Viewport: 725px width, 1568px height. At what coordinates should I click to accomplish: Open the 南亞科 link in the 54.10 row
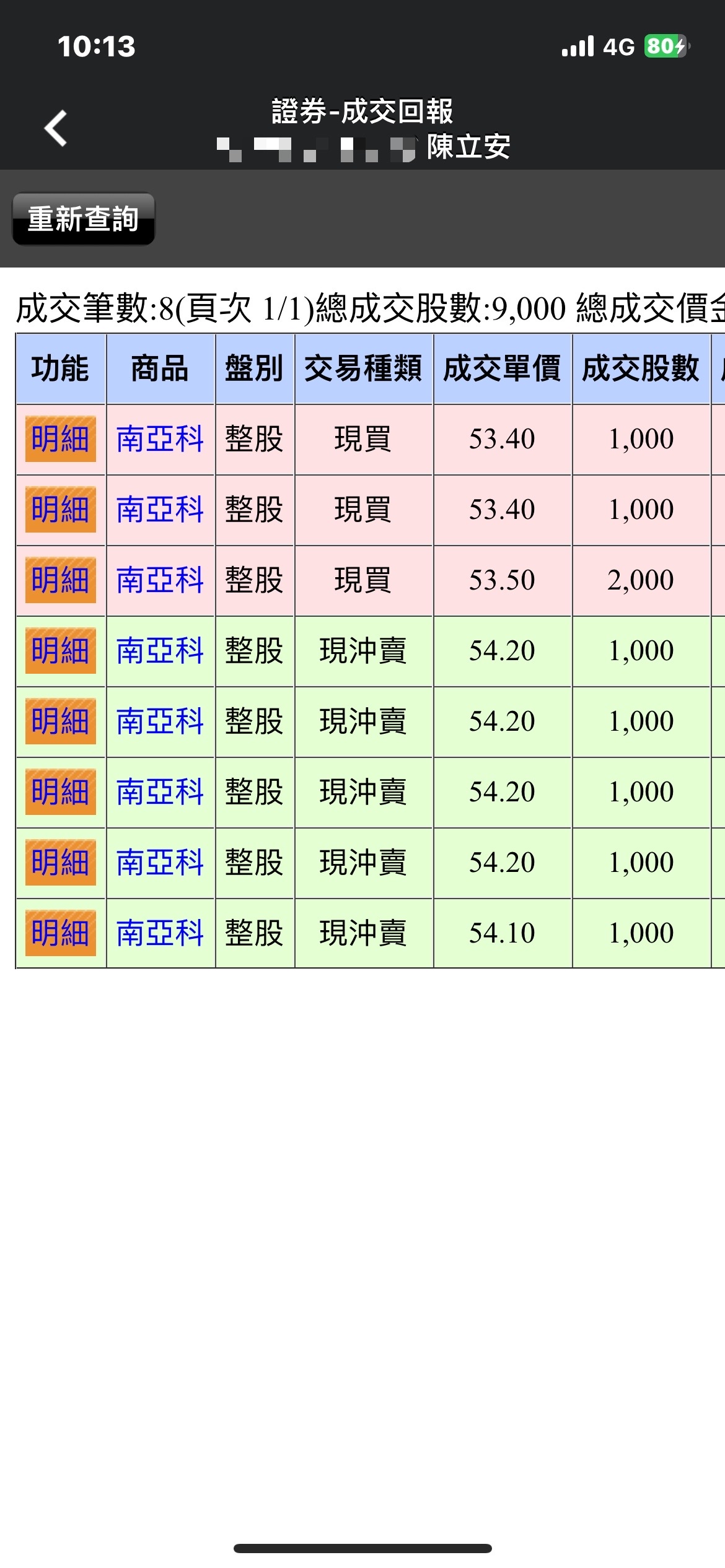click(x=160, y=933)
